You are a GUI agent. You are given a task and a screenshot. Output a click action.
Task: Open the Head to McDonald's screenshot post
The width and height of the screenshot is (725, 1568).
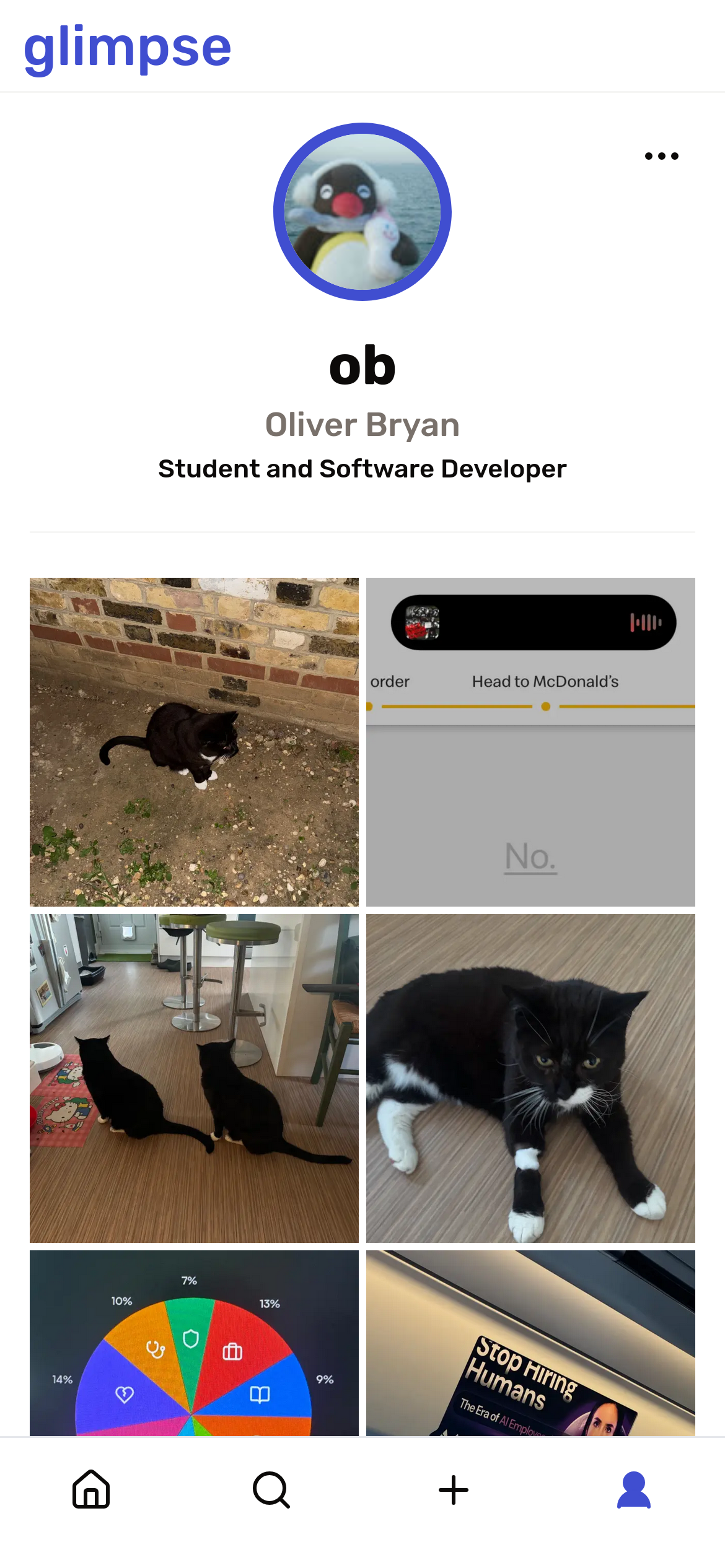pos(530,742)
